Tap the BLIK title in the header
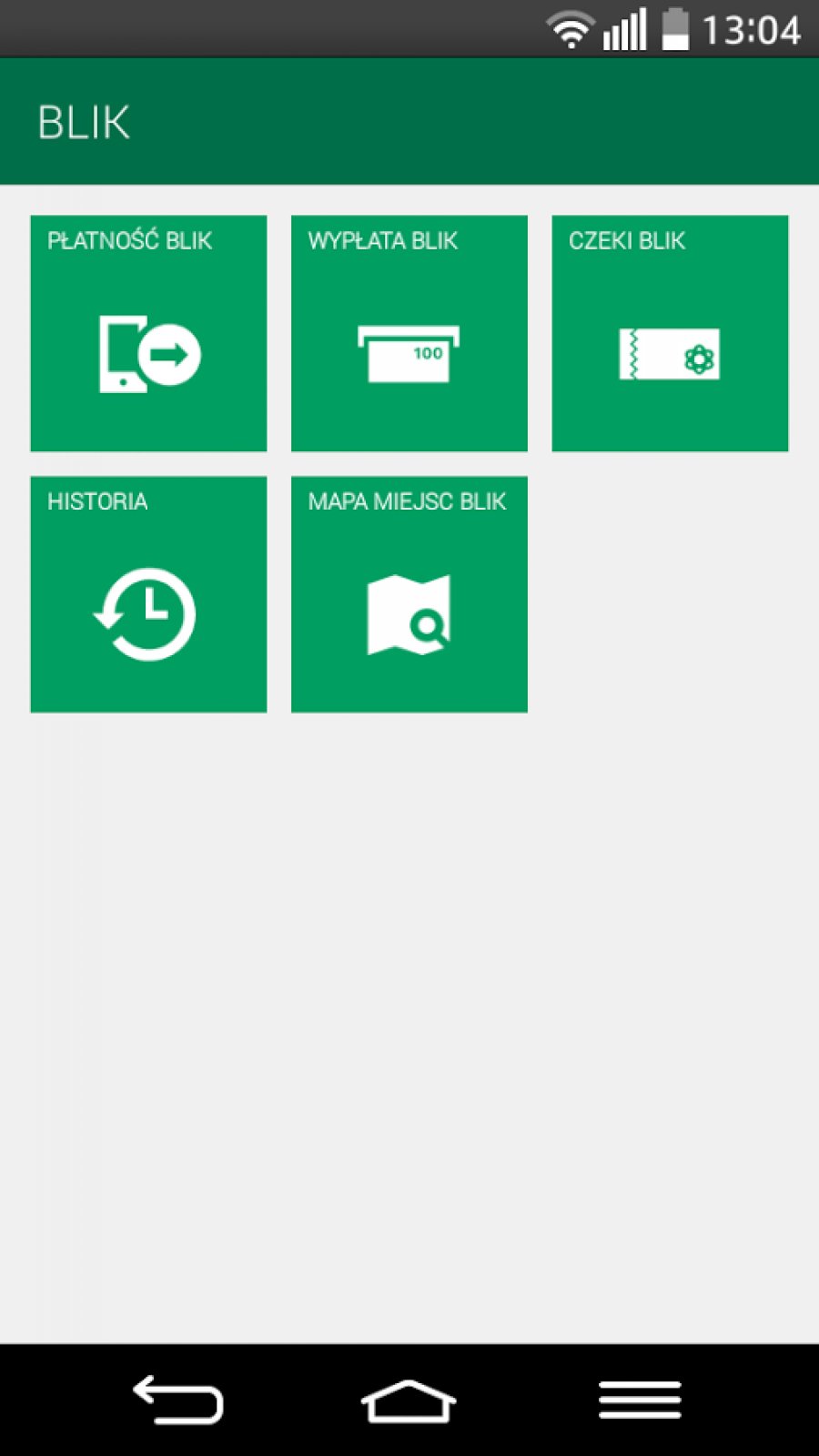 tap(83, 120)
